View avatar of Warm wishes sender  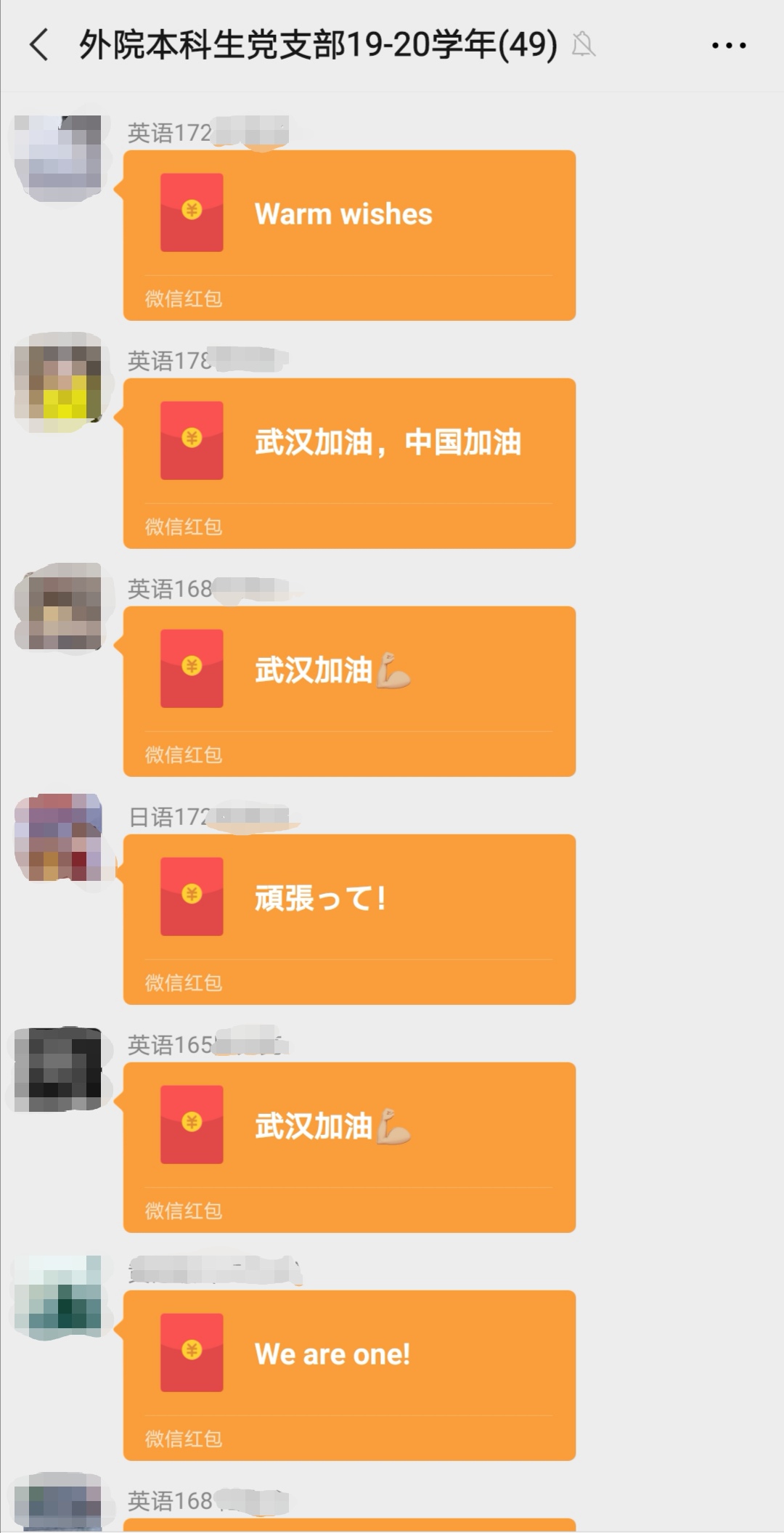59,158
